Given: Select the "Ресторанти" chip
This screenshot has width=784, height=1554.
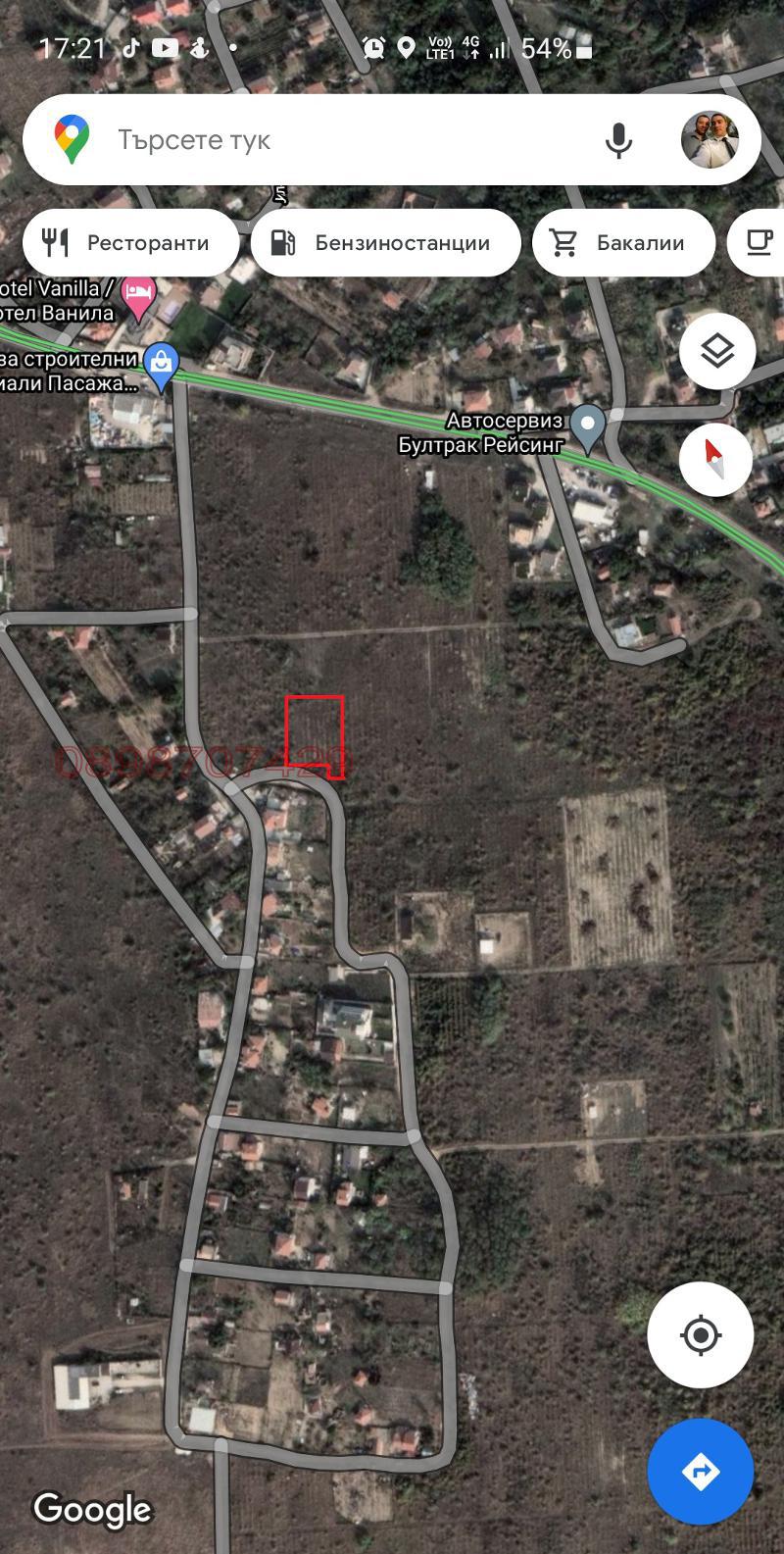Looking at the screenshot, I should pos(130,243).
